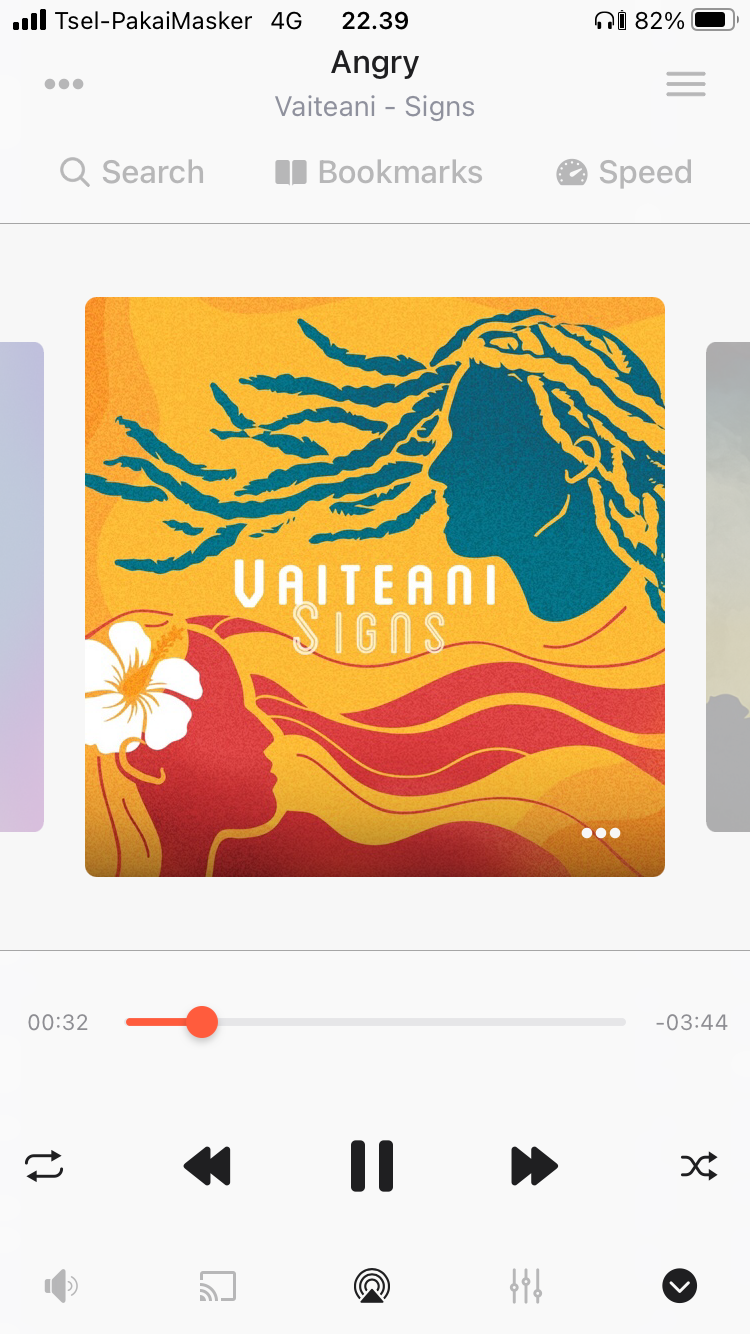Open AirPlay output selection
This screenshot has width=750, height=1334.
point(372,1286)
